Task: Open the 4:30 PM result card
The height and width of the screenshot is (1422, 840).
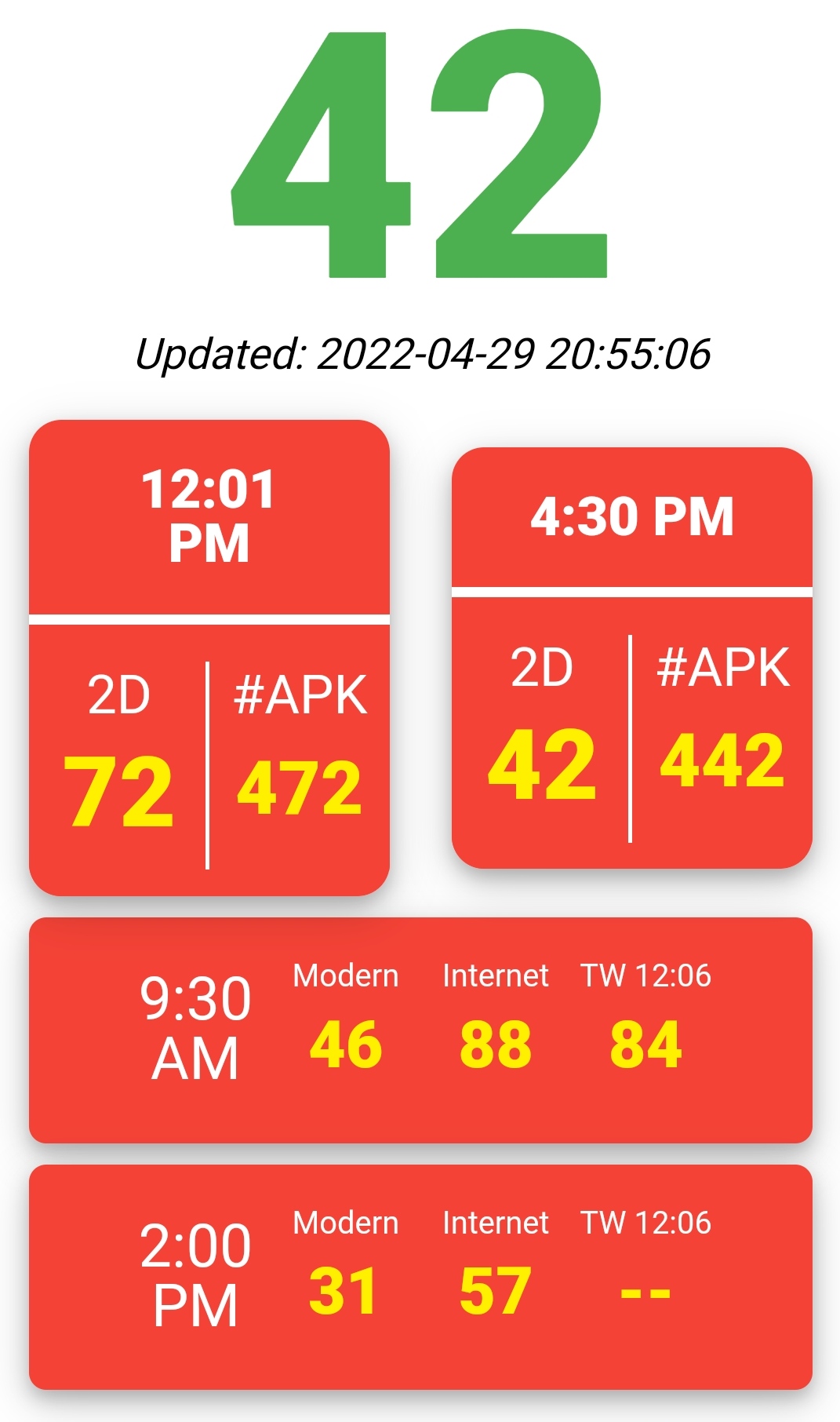Action: tap(632, 658)
